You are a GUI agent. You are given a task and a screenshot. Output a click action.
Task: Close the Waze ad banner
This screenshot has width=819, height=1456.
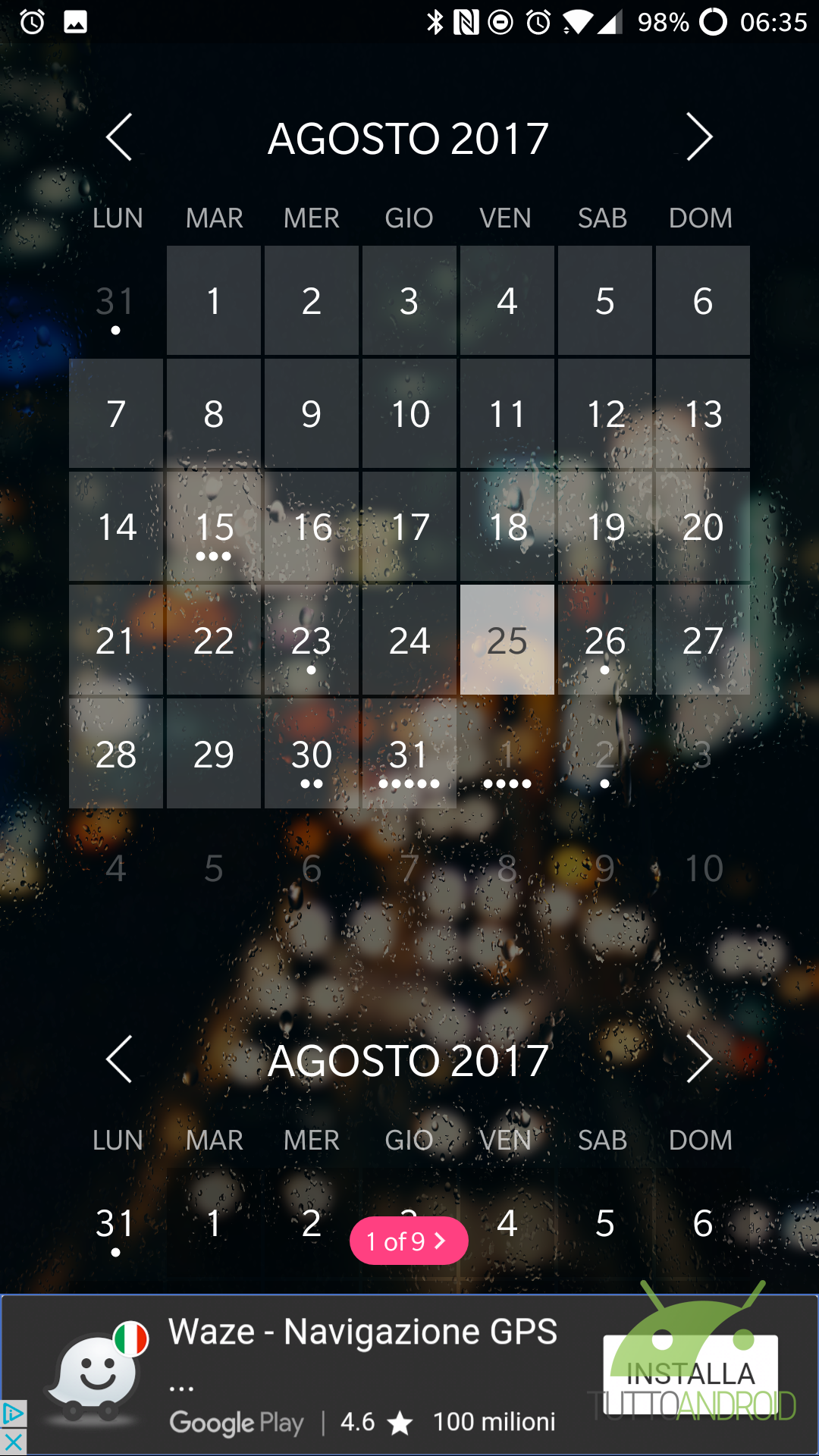[13, 1442]
